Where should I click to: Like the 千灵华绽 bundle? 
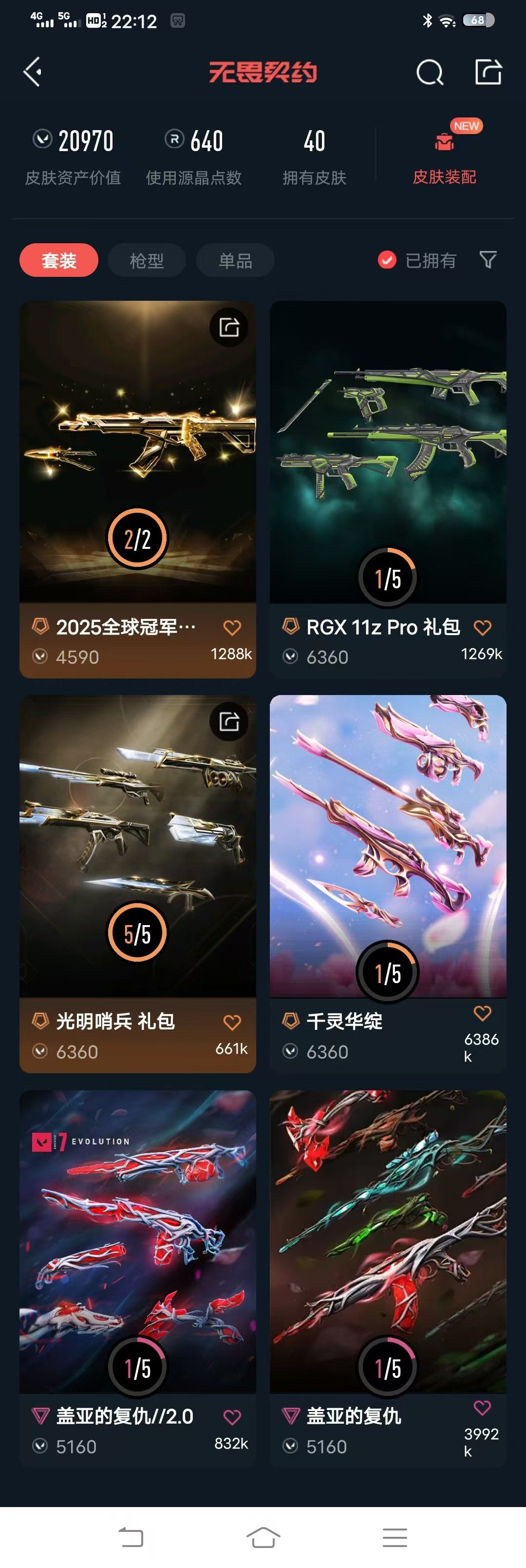click(x=482, y=1013)
